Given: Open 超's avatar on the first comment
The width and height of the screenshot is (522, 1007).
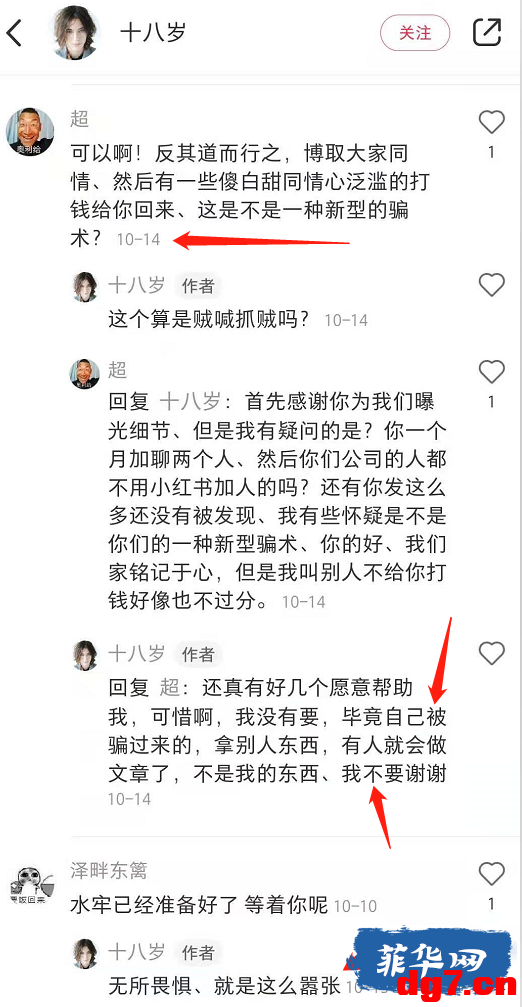Looking at the screenshot, I should click(x=30, y=132).
